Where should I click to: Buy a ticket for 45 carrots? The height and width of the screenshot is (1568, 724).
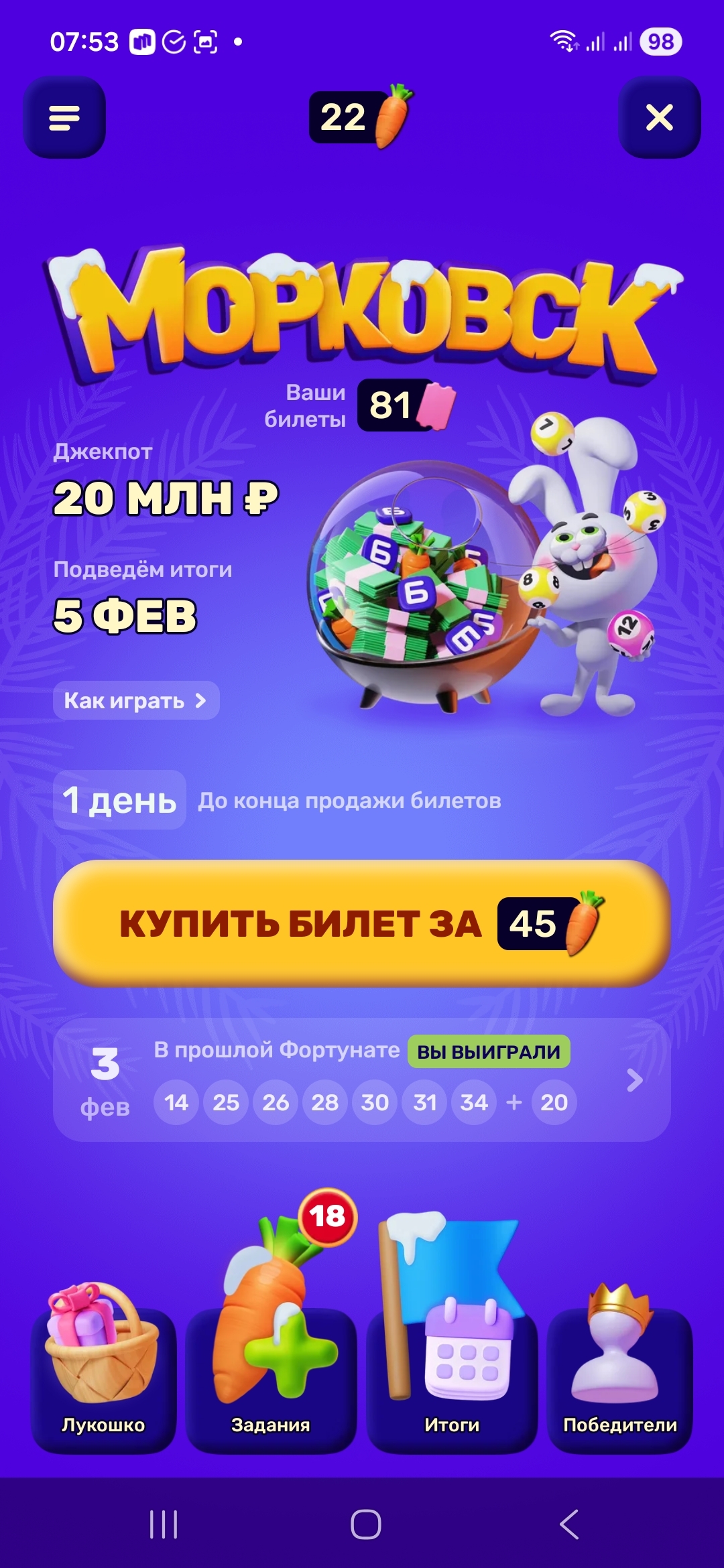[x=362, y=923]
